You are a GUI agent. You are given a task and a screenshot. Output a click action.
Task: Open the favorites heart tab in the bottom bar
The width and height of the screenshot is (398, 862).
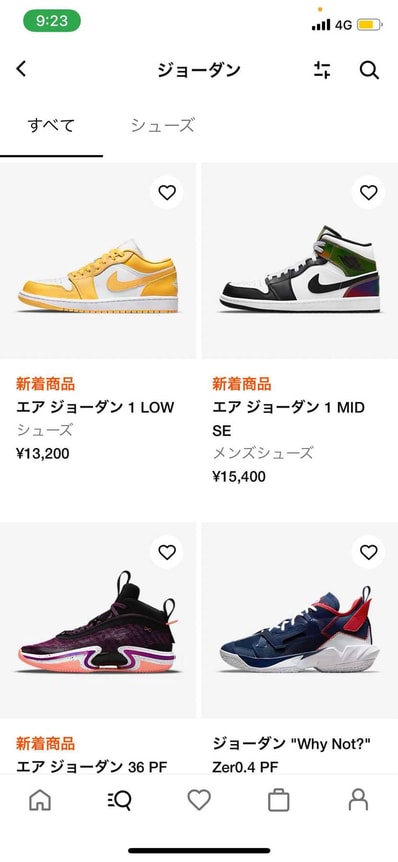[199, 800]
